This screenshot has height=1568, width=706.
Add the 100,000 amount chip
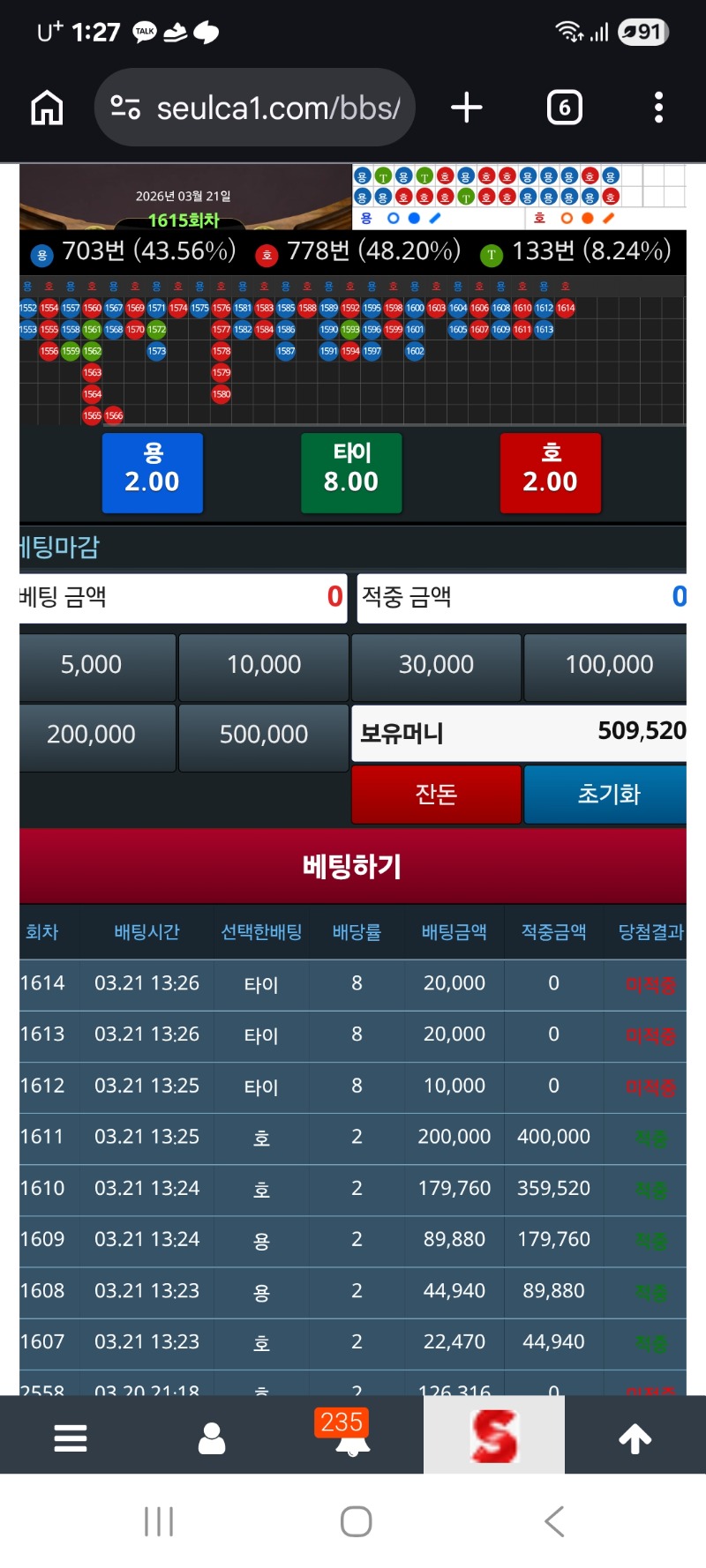click(x=608, y=665)
